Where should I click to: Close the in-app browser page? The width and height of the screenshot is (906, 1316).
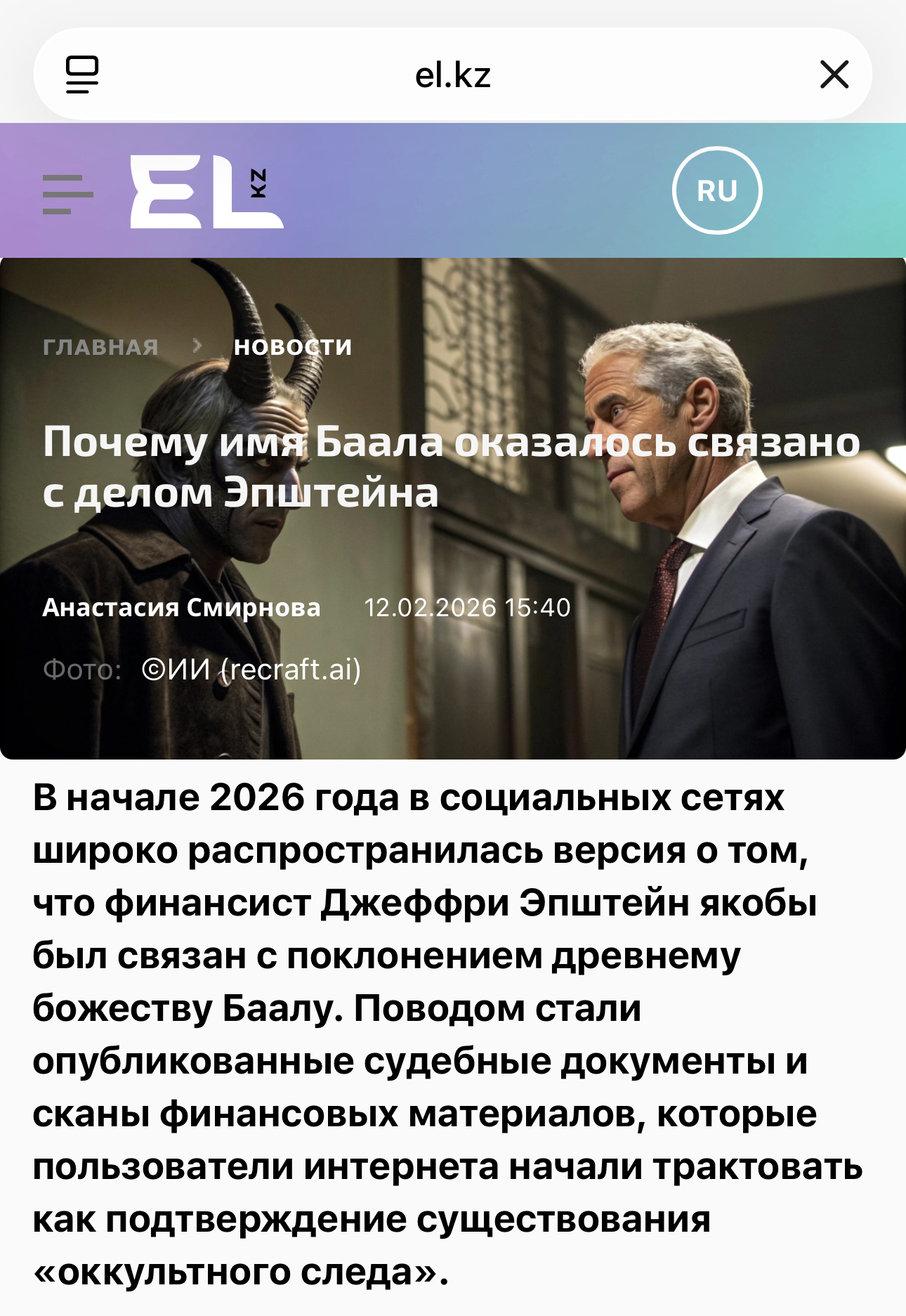pos(834,74)
